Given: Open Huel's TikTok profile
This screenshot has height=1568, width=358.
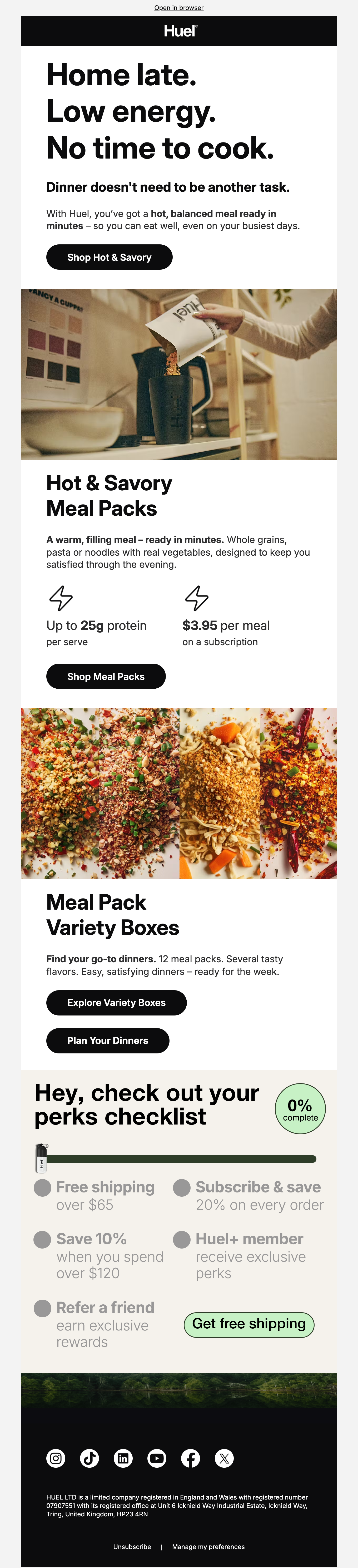Looking at the screenshot, I should [89, 1458].
